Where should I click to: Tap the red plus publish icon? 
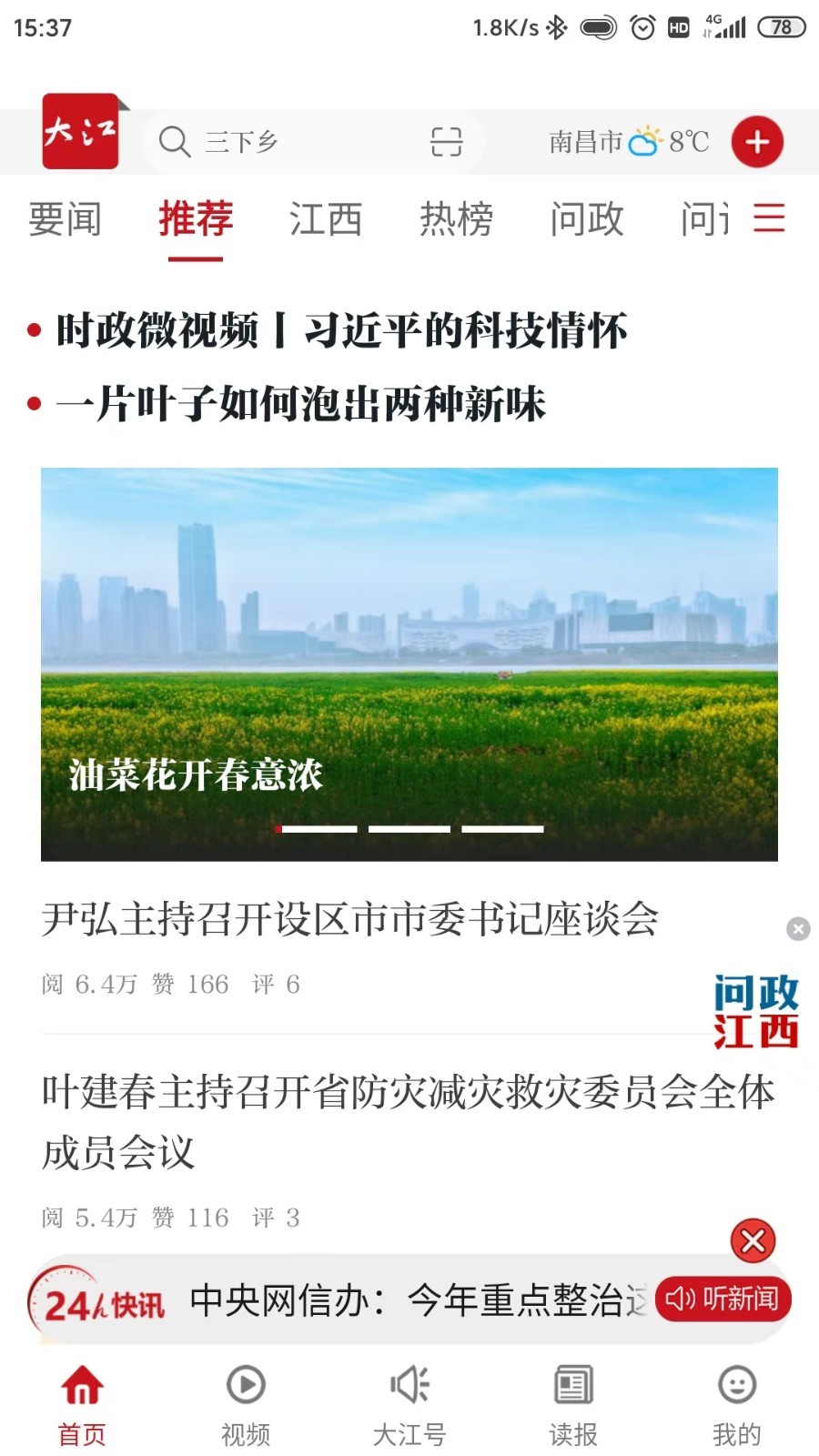pyautogui.click(x=757, y=141)
